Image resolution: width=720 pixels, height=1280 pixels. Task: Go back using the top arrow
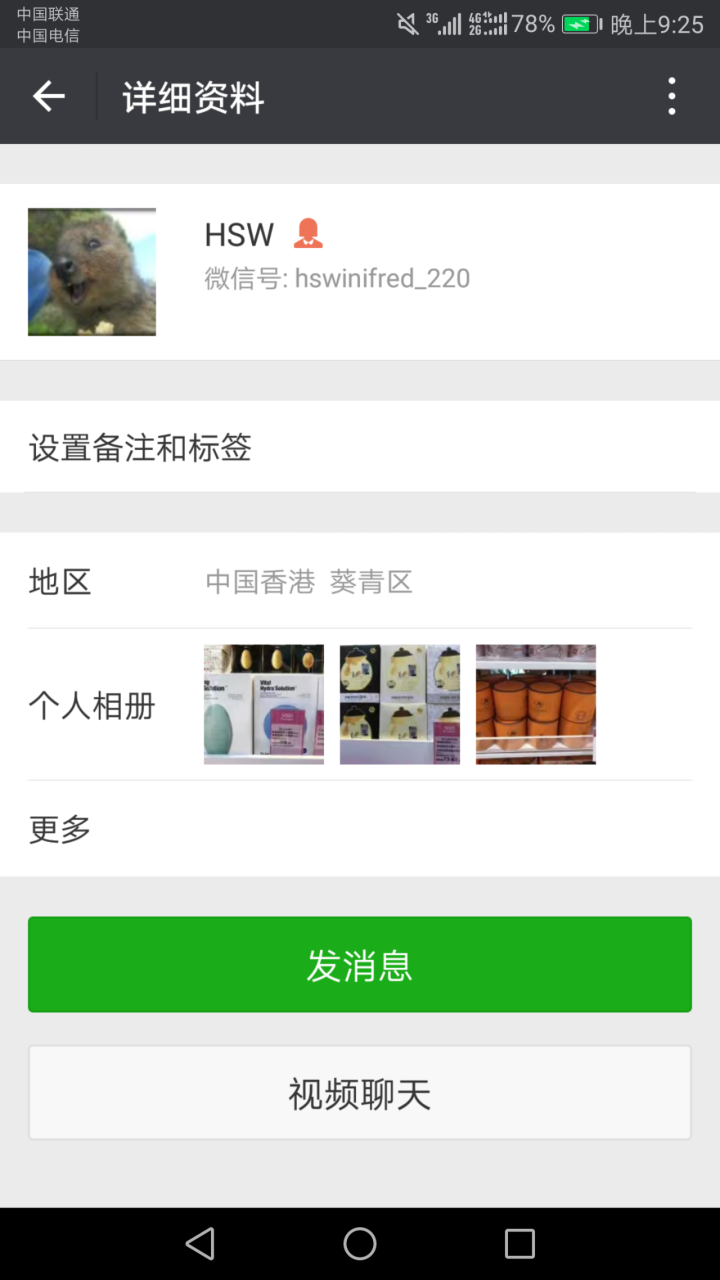(x=48, y=97)
